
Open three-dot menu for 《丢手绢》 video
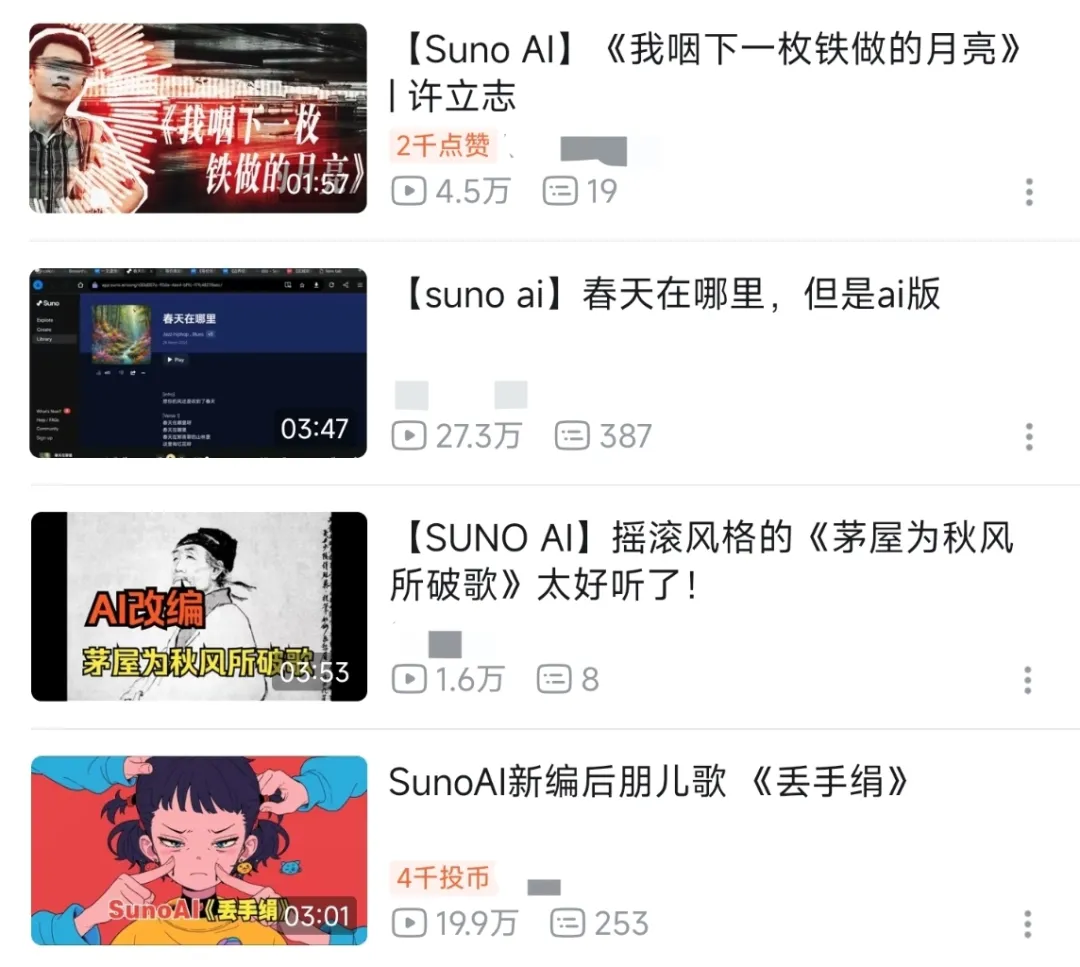[x=1028, y=924]
